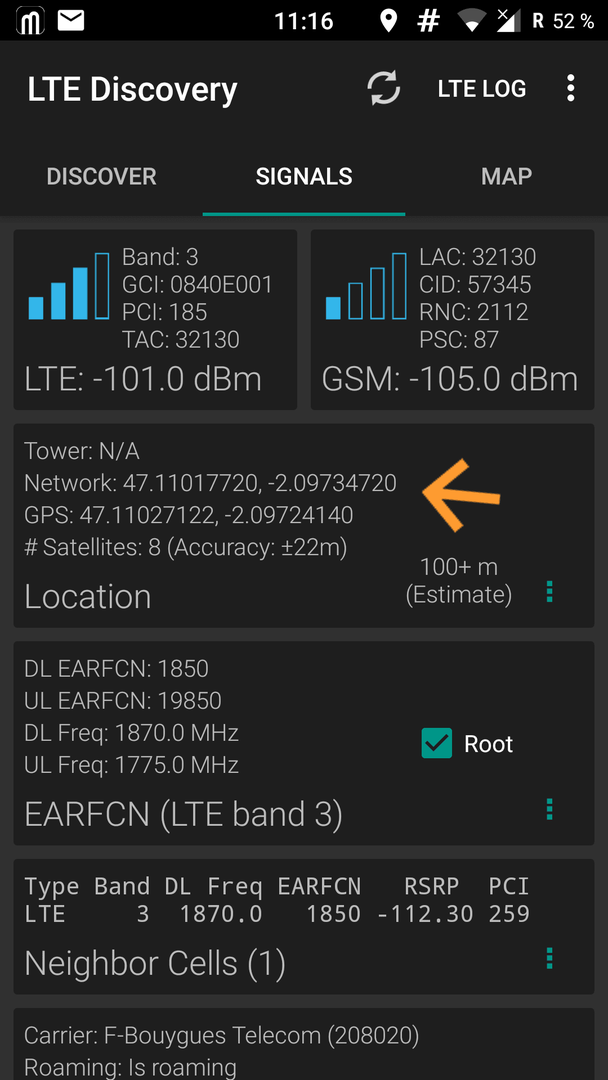Open the EARFCN card's options menu
Screen dimensions: 608x1080
(x=549, y=809)
